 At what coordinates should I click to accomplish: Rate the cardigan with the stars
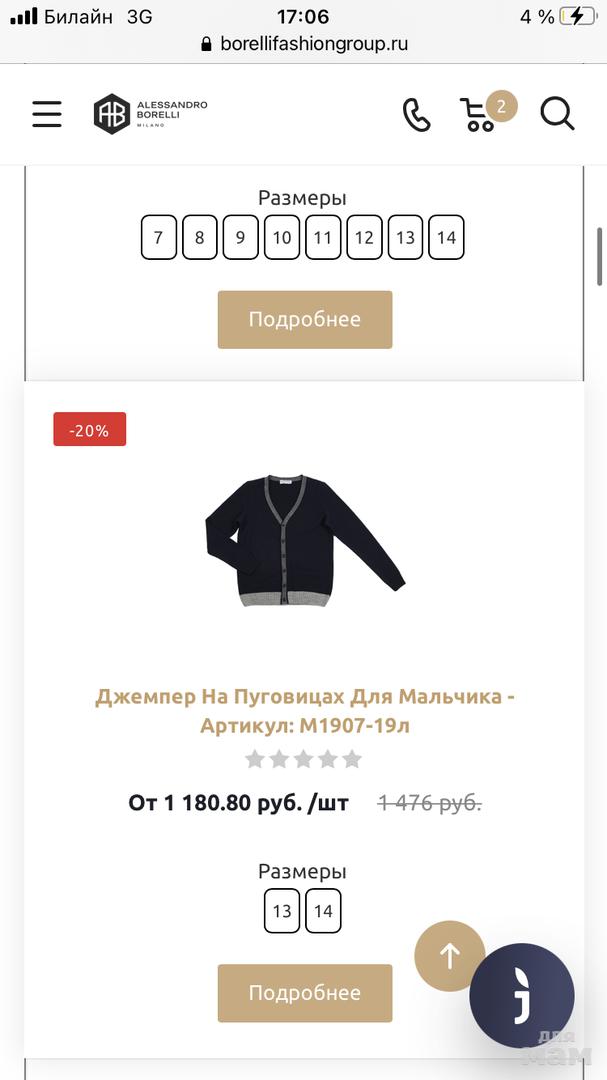tap(303, 759)
